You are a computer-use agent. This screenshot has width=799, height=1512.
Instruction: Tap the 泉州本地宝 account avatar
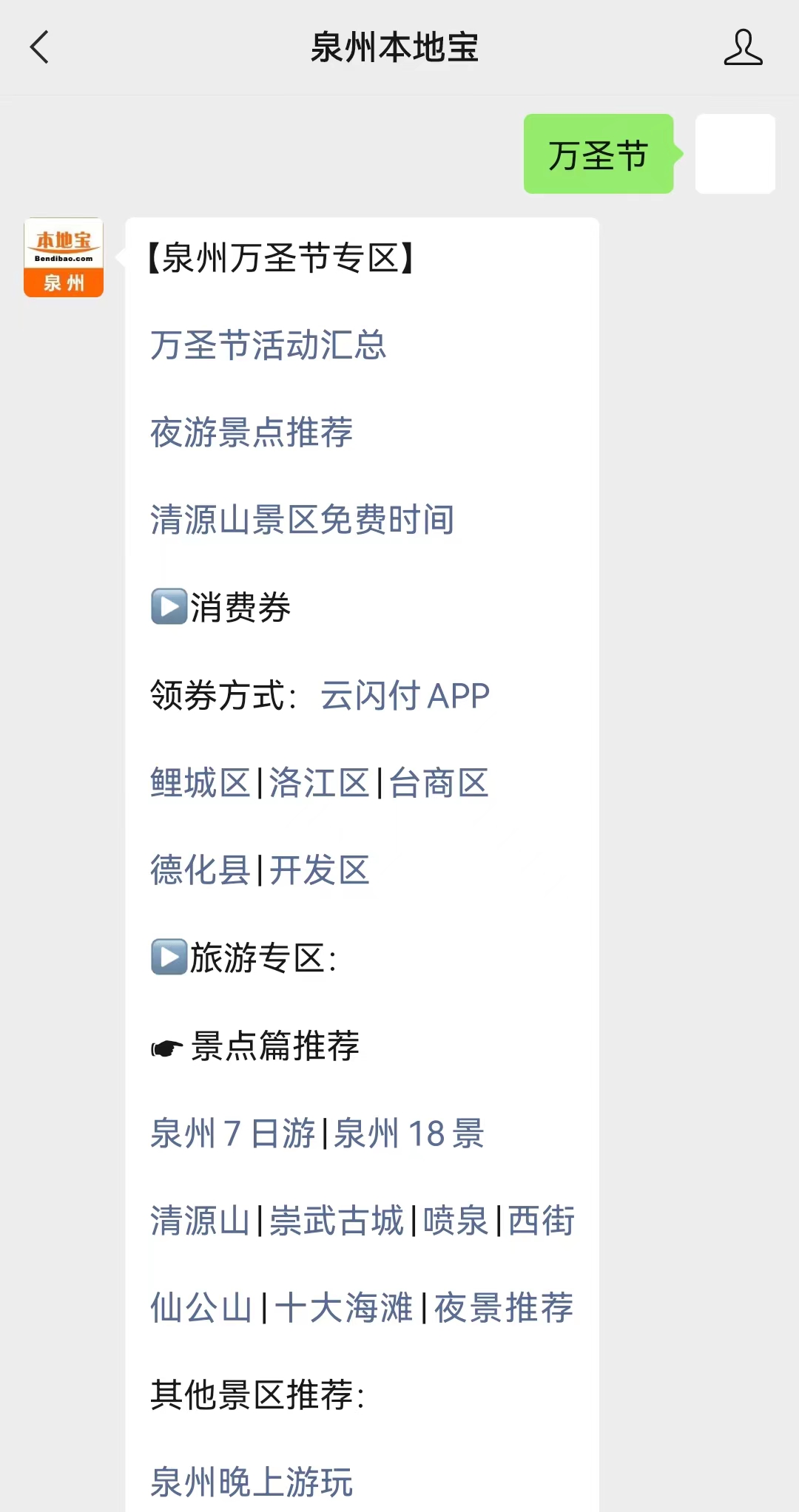pyautogui.click(x=64, y=257)
